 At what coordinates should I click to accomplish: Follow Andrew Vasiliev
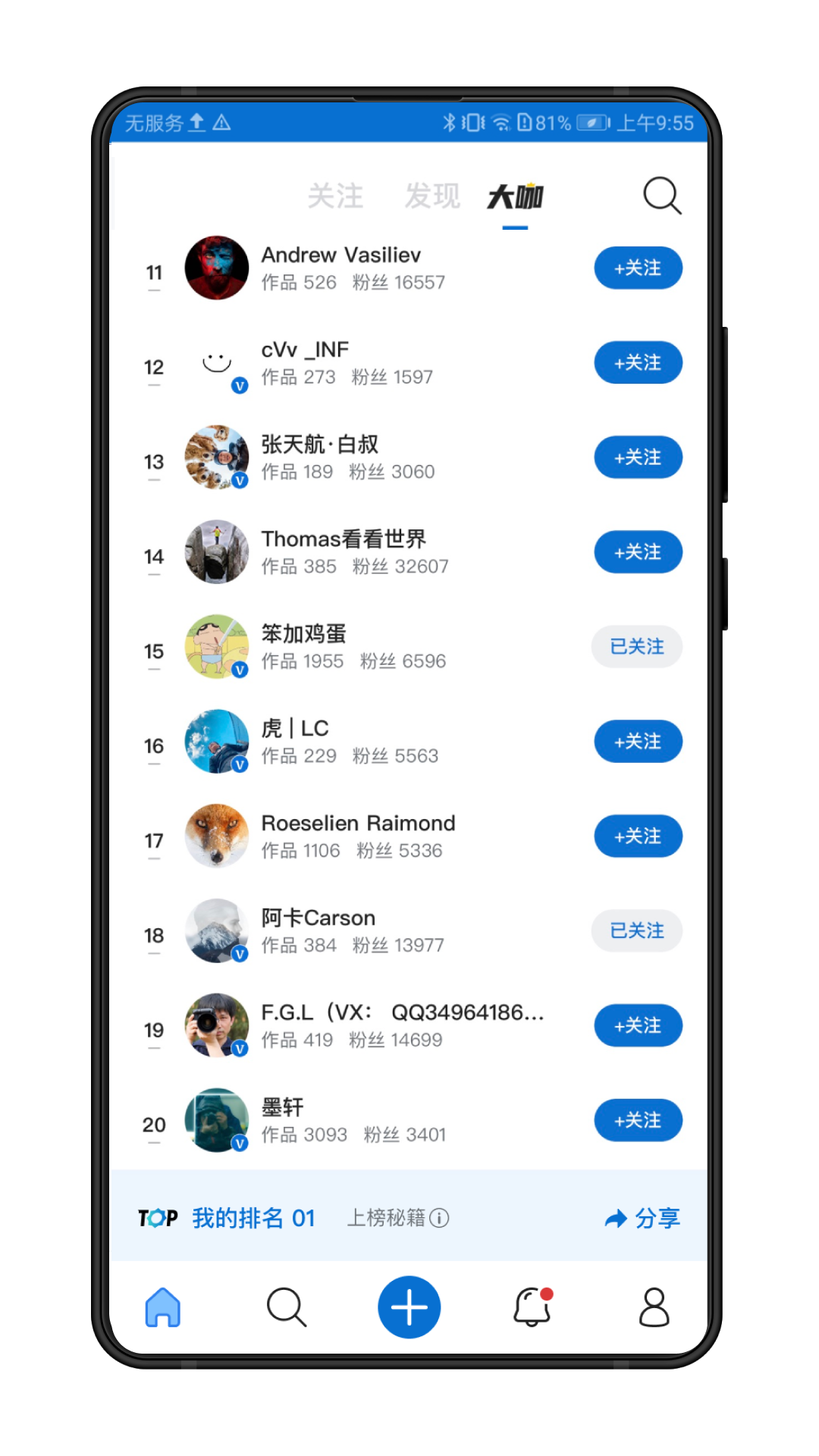coord(638,268)
